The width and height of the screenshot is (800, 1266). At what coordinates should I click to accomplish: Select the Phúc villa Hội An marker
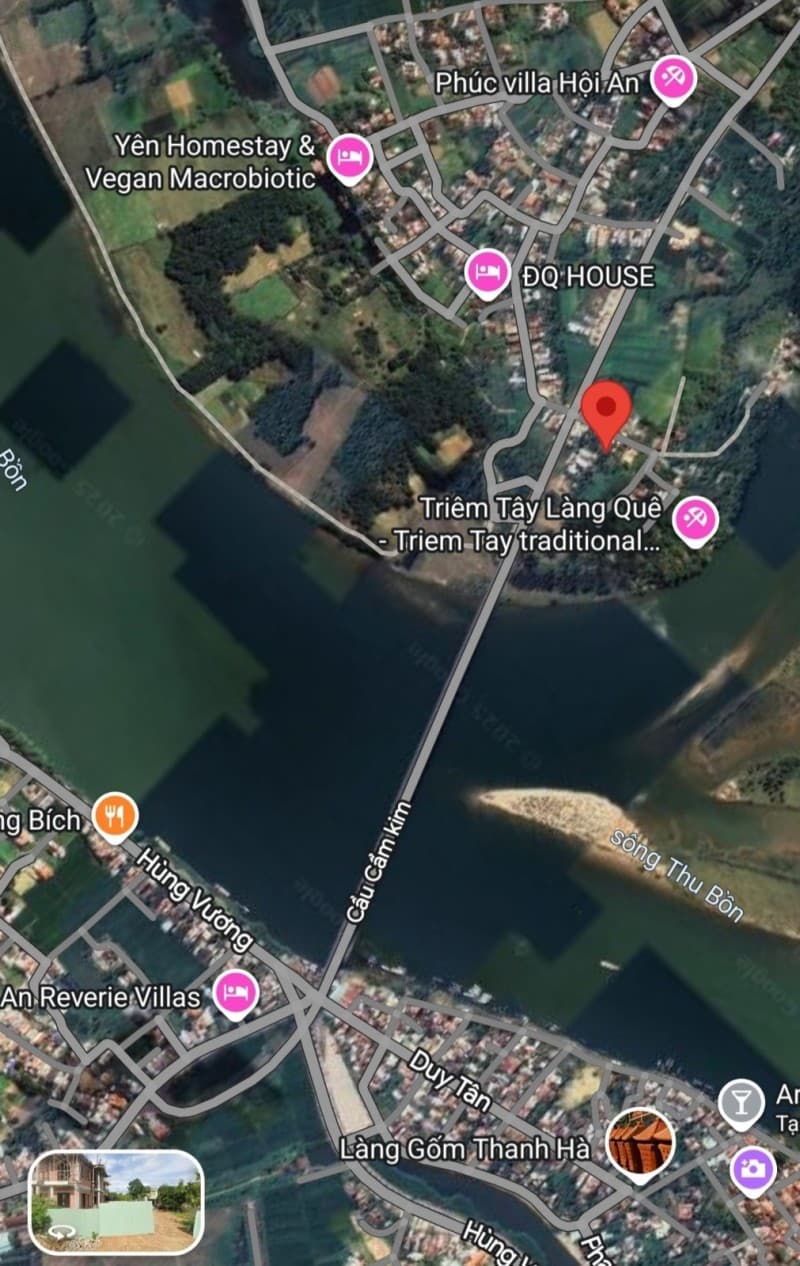(x=673, y=79)
